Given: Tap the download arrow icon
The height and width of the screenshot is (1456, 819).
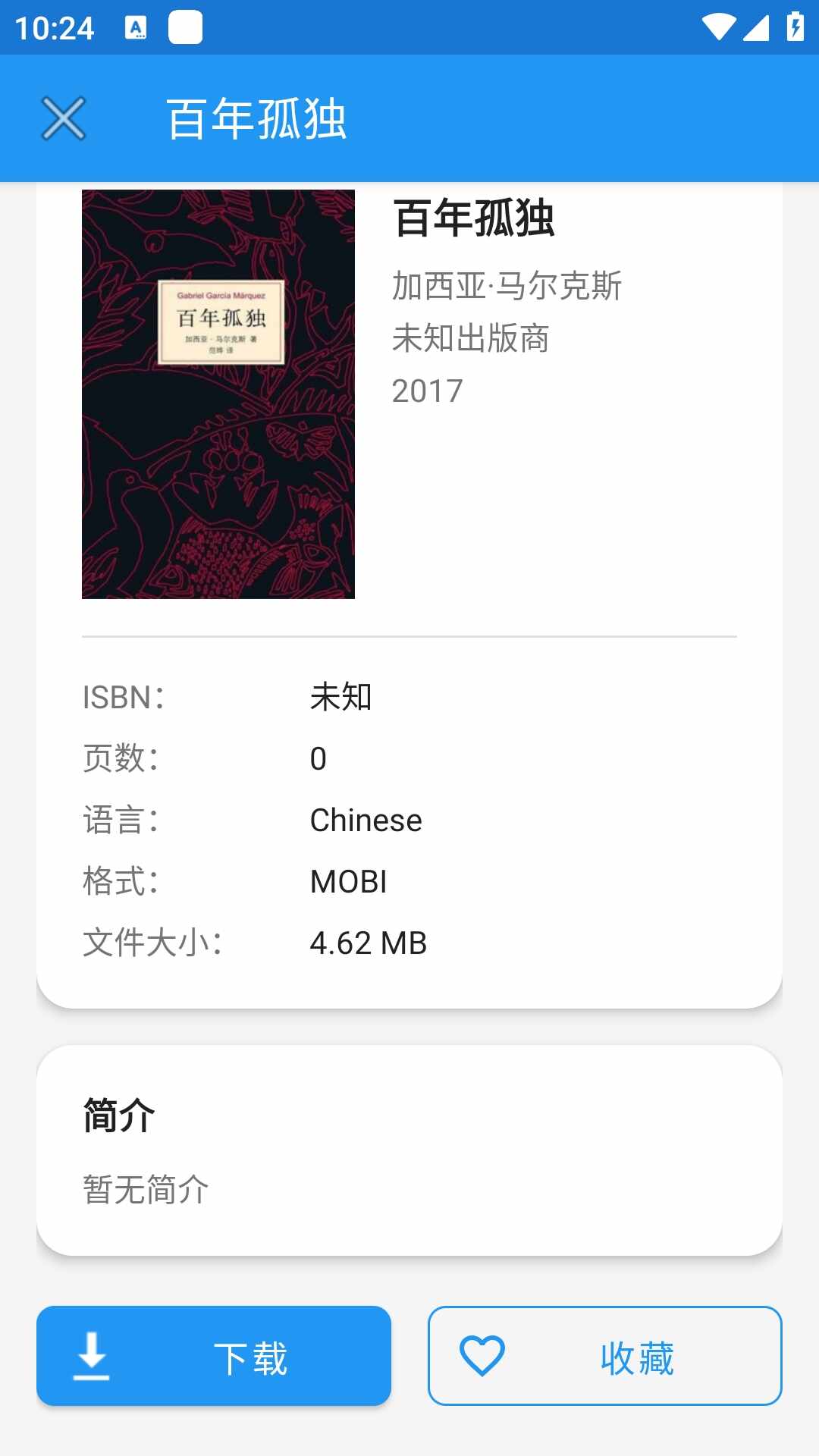Looking at the screenshot, I should click(x=90, y=1354).
